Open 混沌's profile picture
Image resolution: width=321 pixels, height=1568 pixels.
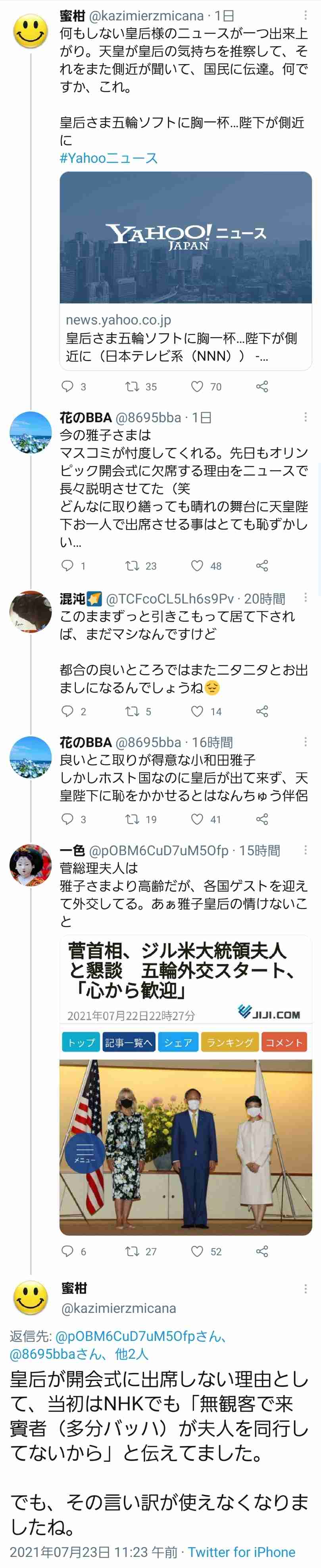point(31,611)
